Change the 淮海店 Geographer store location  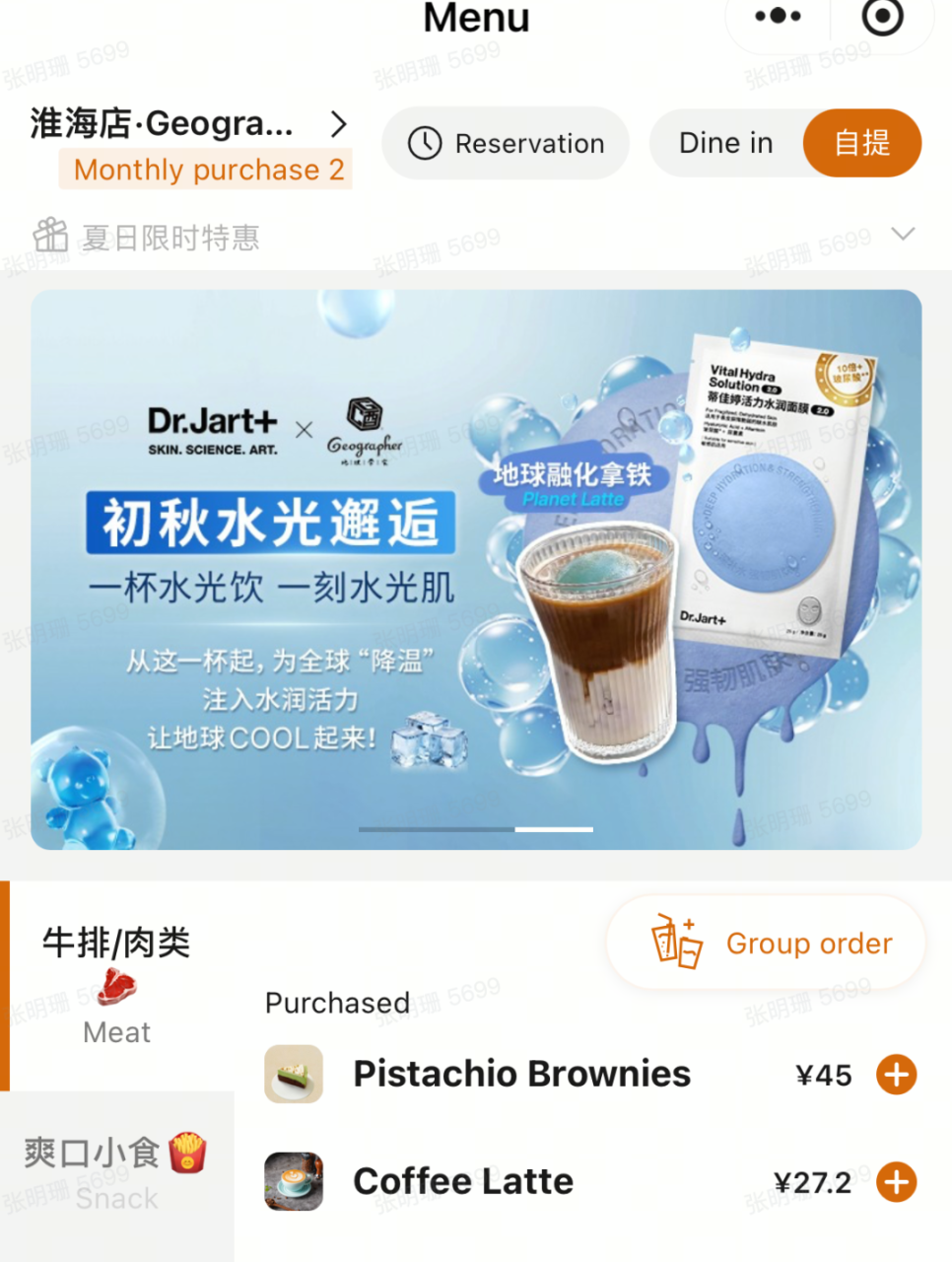point(189,124)
